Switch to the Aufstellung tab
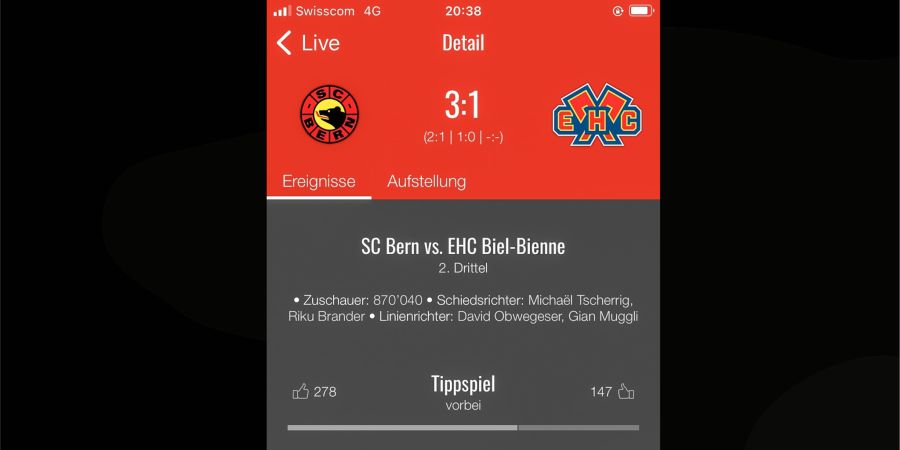This screenshot has width=900, height=450. [426, 182]
